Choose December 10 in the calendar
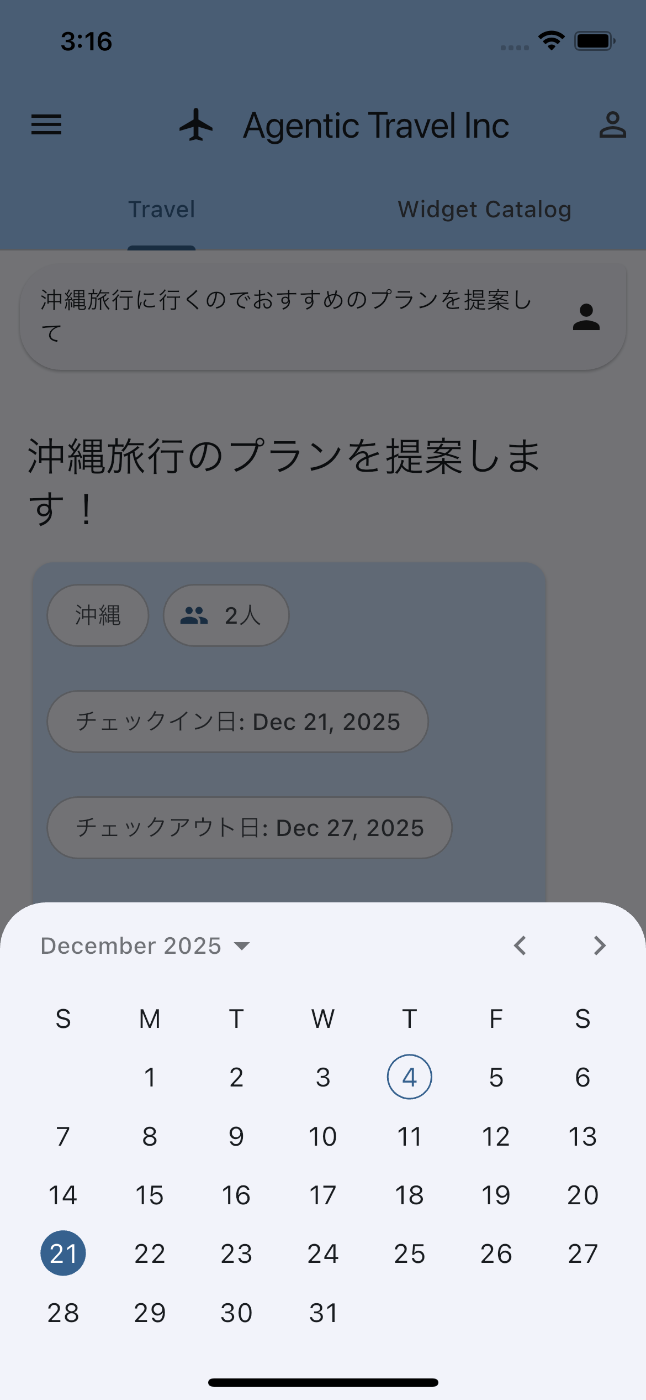Viewport: 646px width, 1400px height. pyautogui.click(x=323, y=1137)
